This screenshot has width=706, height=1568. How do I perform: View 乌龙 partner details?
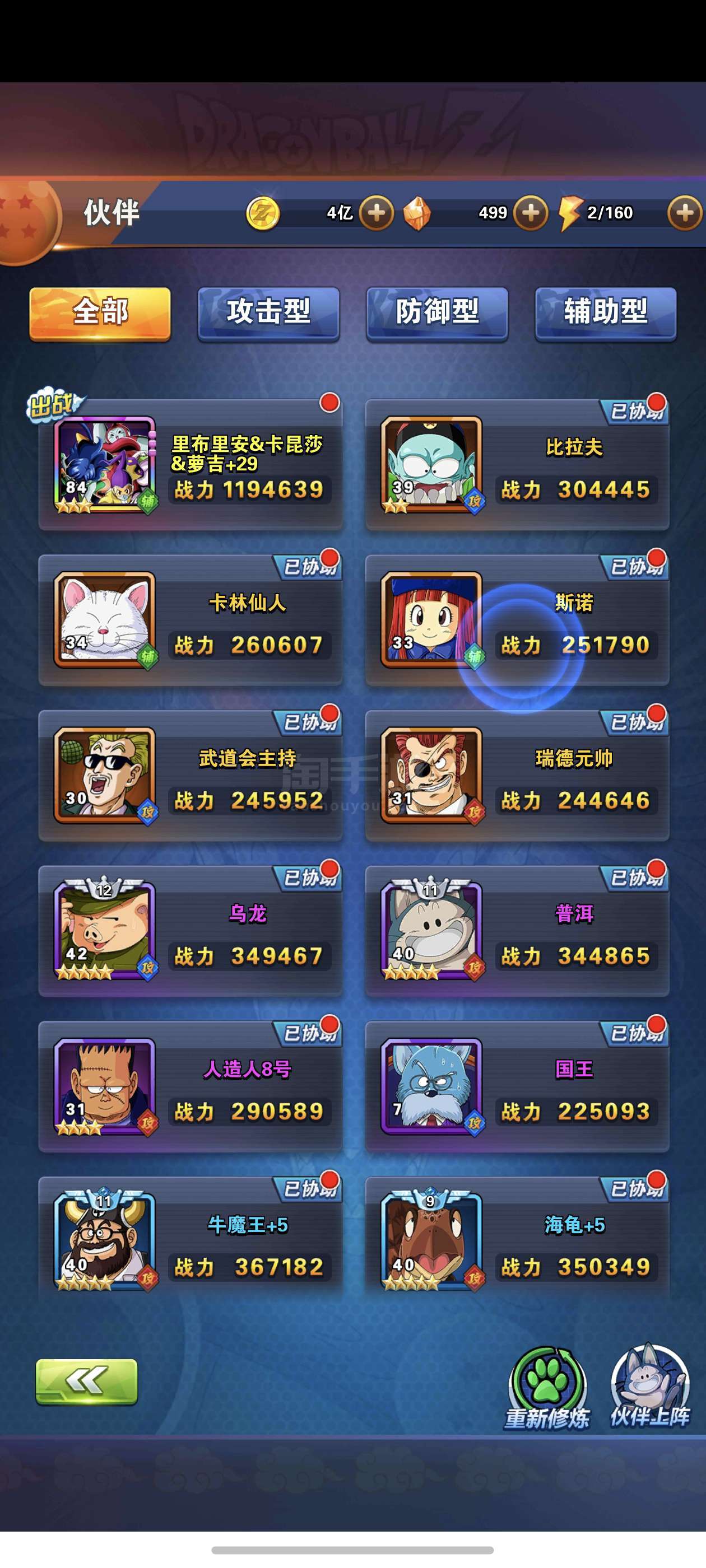pos(190,931)
